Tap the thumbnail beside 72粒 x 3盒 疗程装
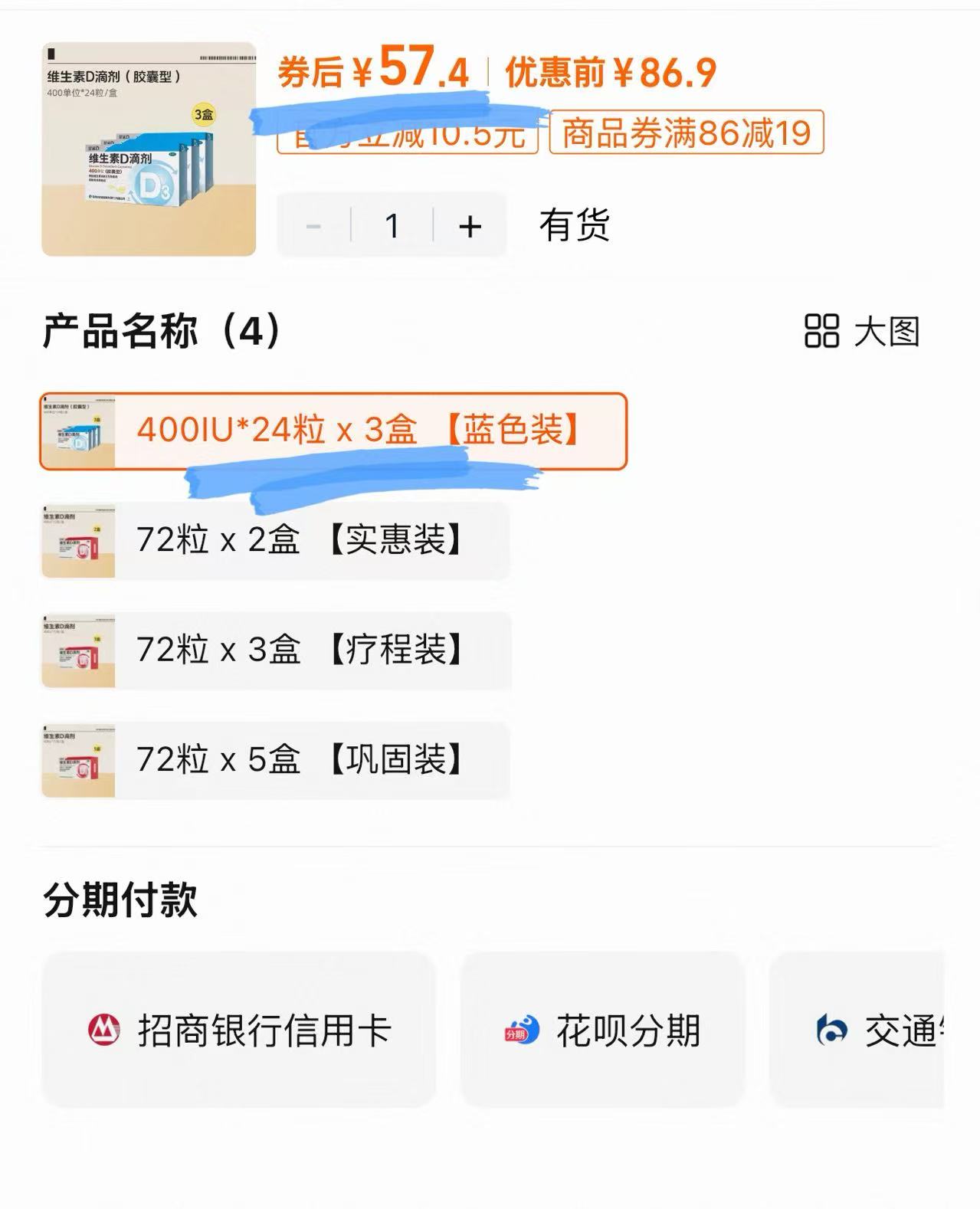The width and height of the screenshot is (980, 1209). tap(77, 650)
